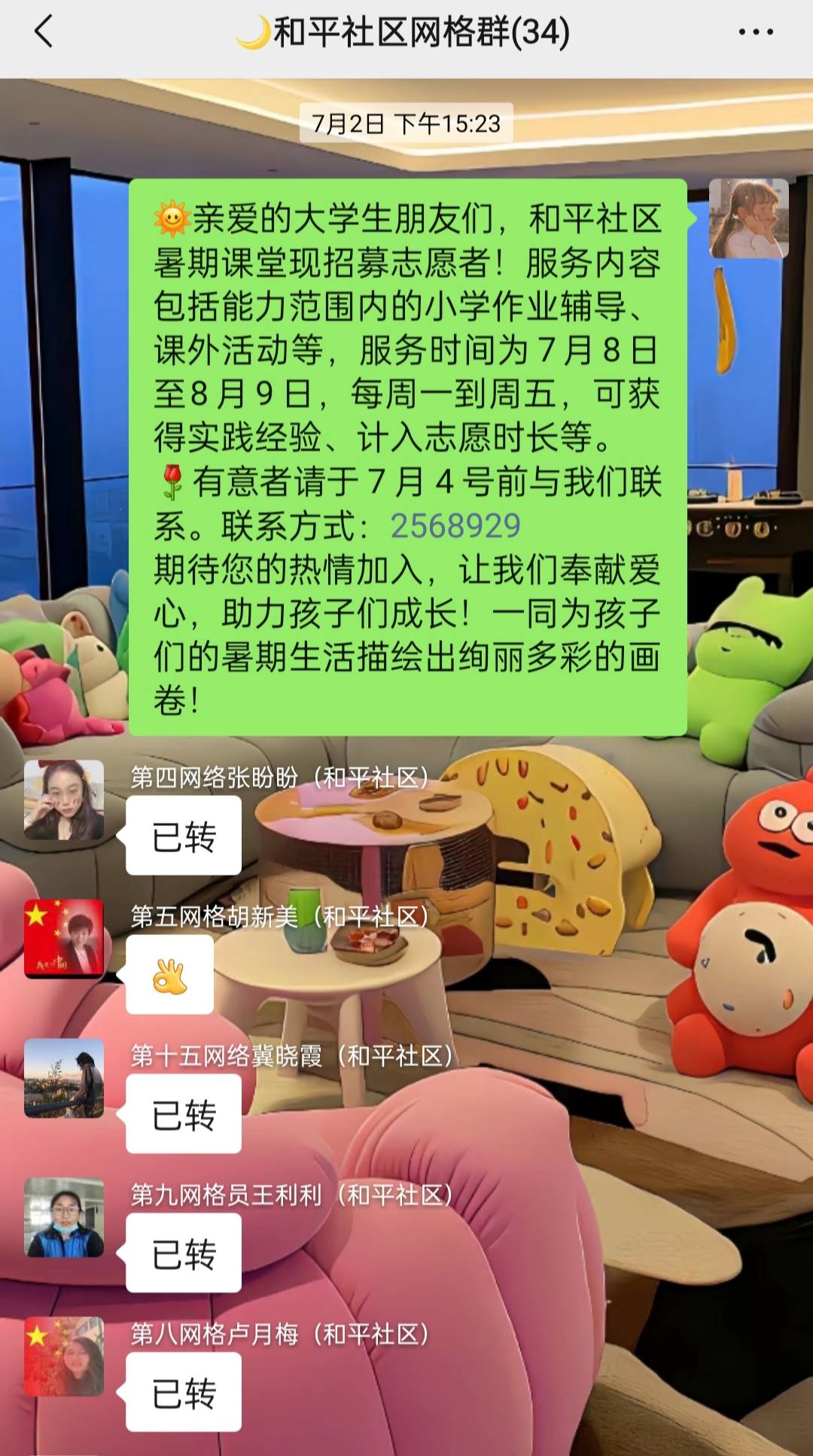Tap the contact number 2568929 link
This screenshot has height=1456, width=813.
click(x=455, y=525)
